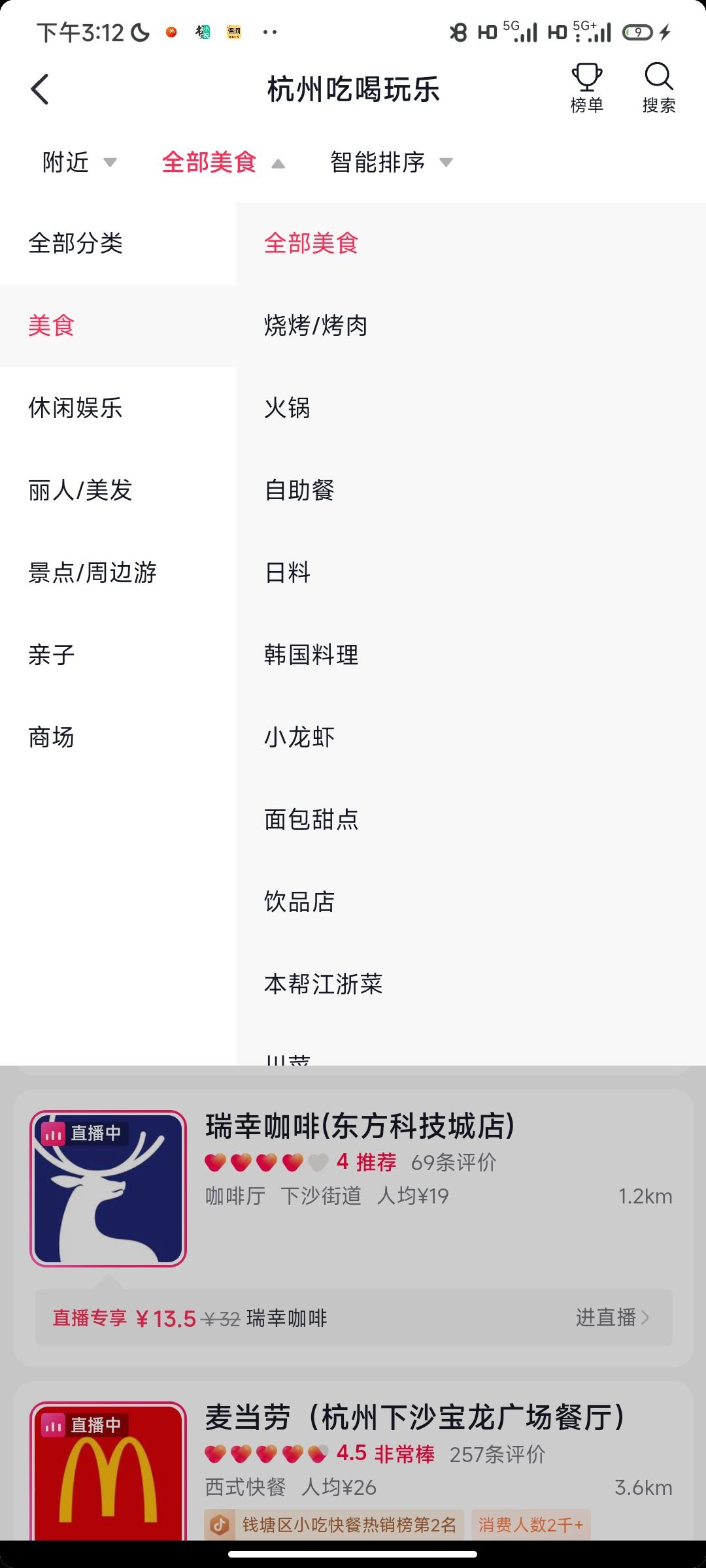Select the 休闲娱乐 category

[x=75, y=409]
